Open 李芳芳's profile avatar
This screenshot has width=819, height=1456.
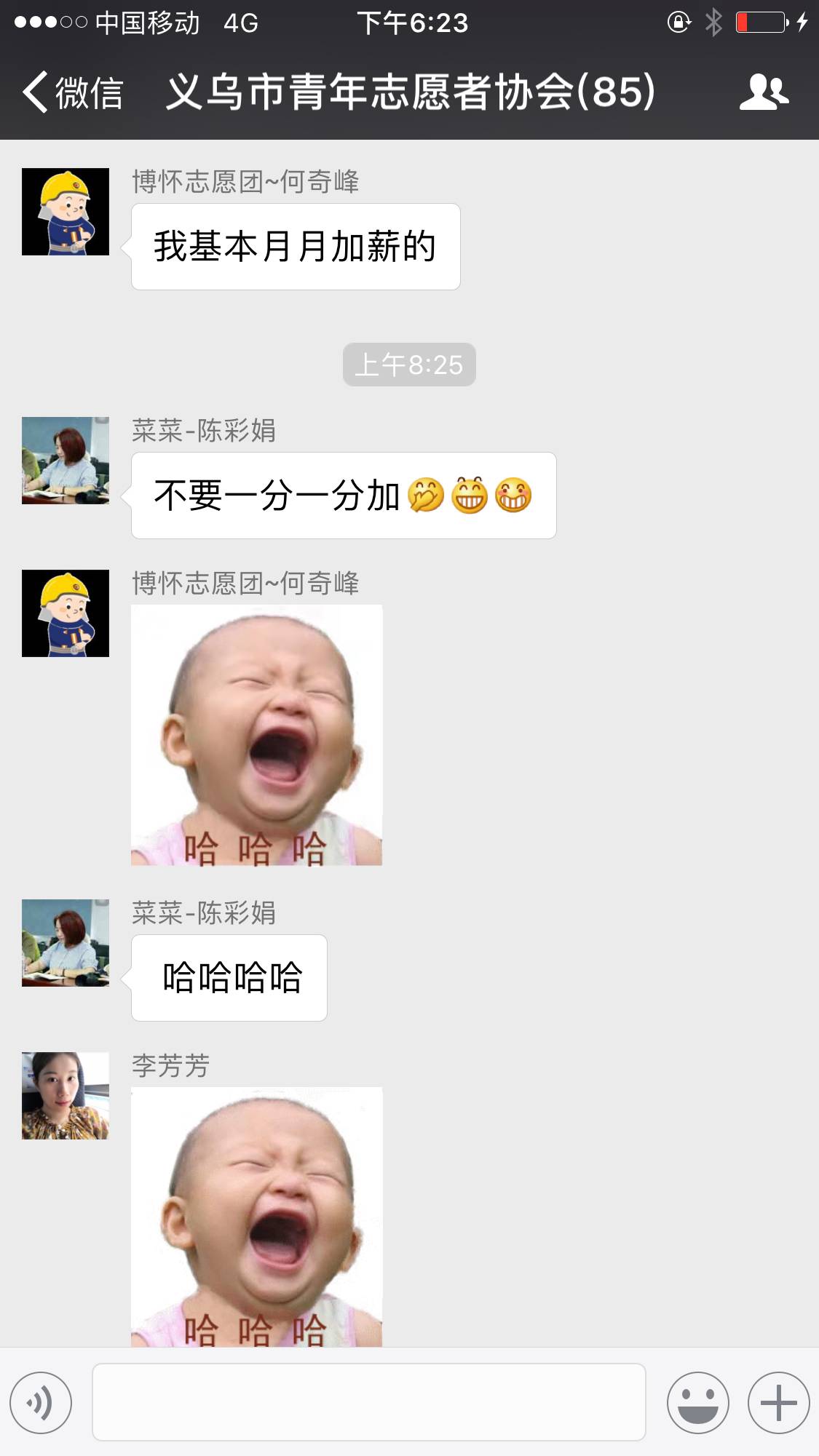[x=66, y=1095]
